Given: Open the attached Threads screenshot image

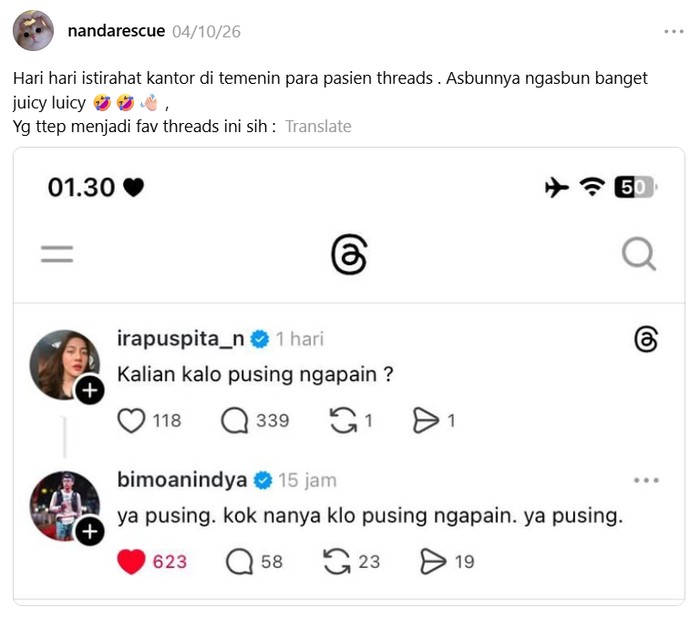Looking at the screenshot, I should (349, 375).
